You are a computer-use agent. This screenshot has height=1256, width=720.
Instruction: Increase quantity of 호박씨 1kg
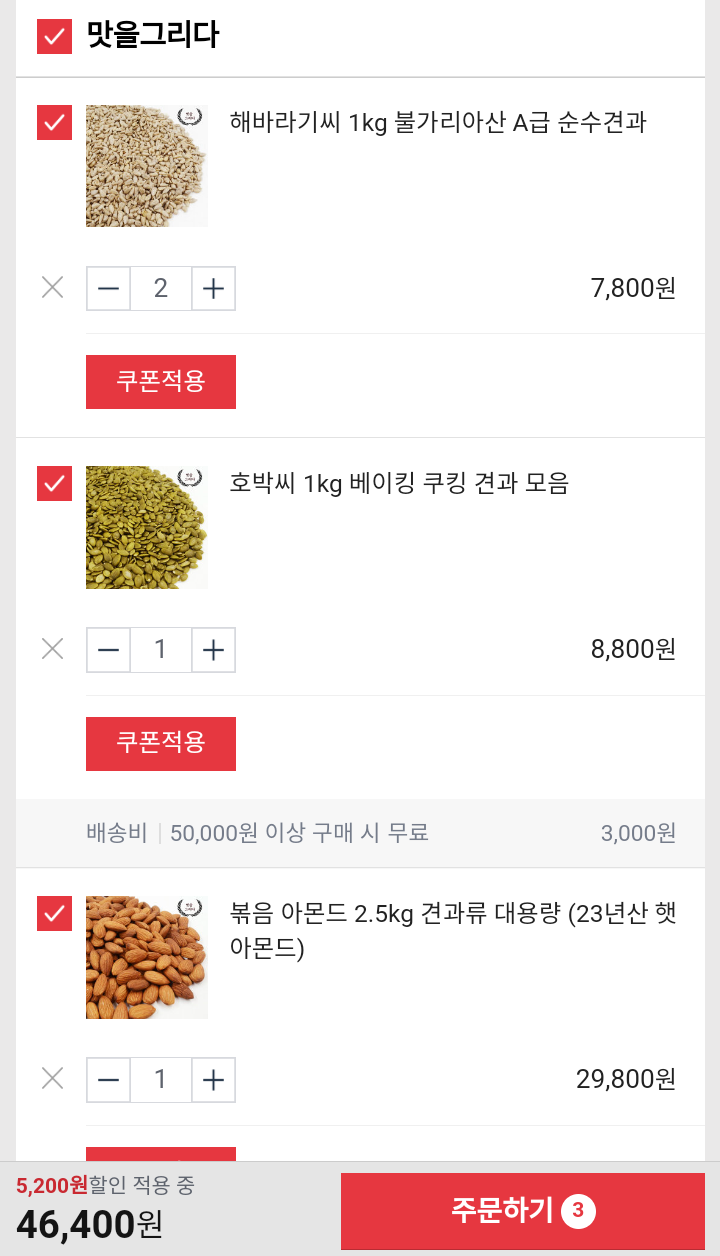213,650
